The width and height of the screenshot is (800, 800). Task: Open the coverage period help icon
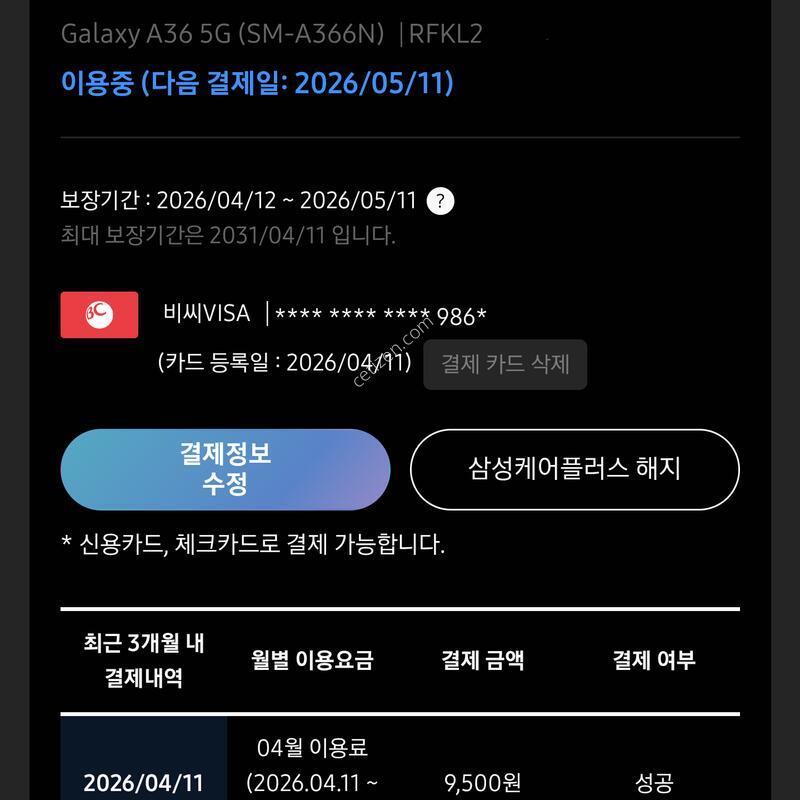point(440,201)
